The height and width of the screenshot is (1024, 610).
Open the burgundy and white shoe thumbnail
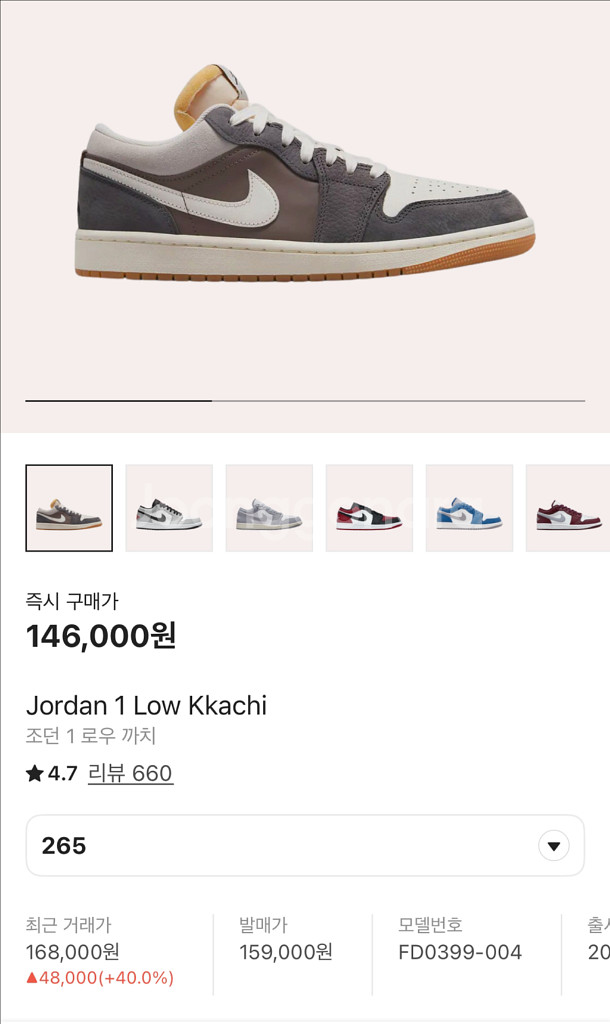point(568,508)
